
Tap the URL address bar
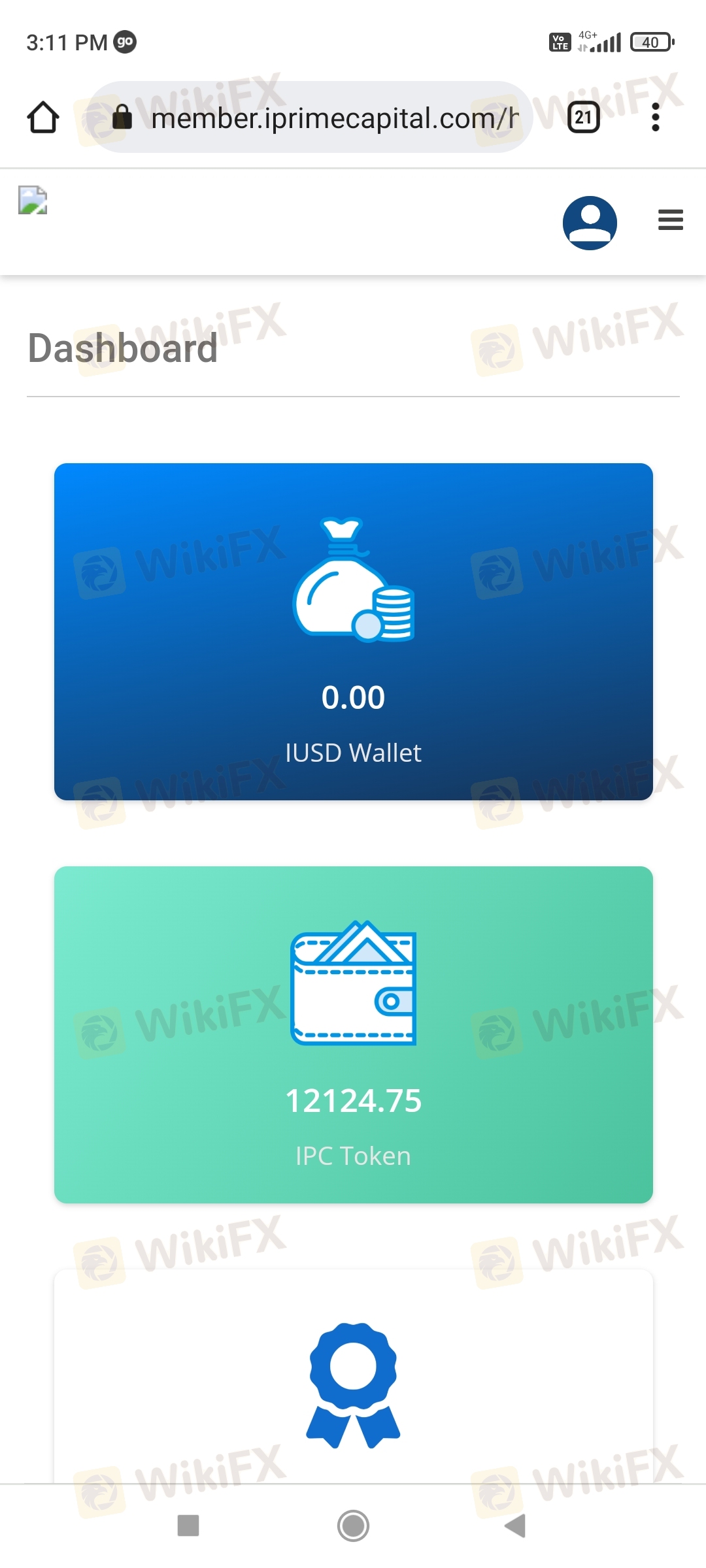tap(333, 118)
